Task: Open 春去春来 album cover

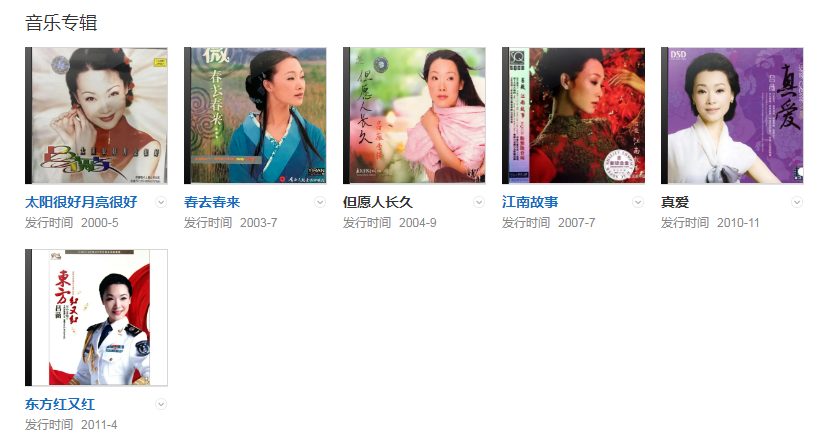Action: coord(255,116)
